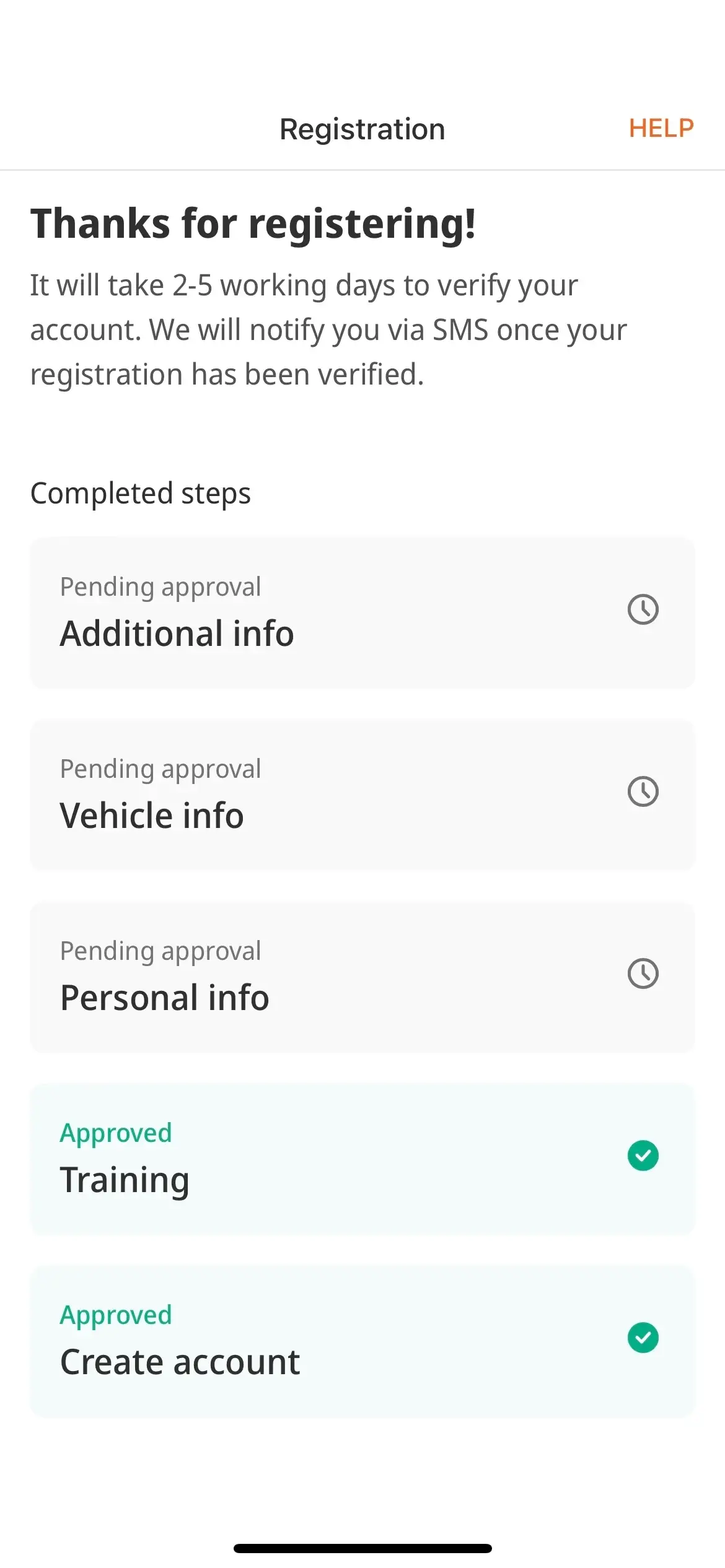The width and height of the screenshot is (725, 1568).
Task: Select the Personal info step
Action: pyautogui.click(x=362, y=977)
